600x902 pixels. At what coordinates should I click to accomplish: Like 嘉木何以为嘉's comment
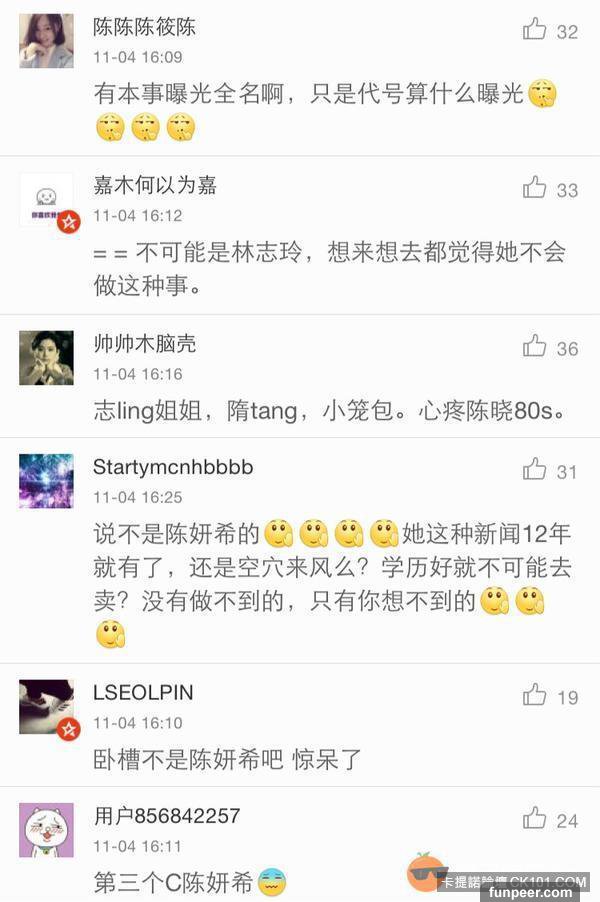[x=535, y=187]
